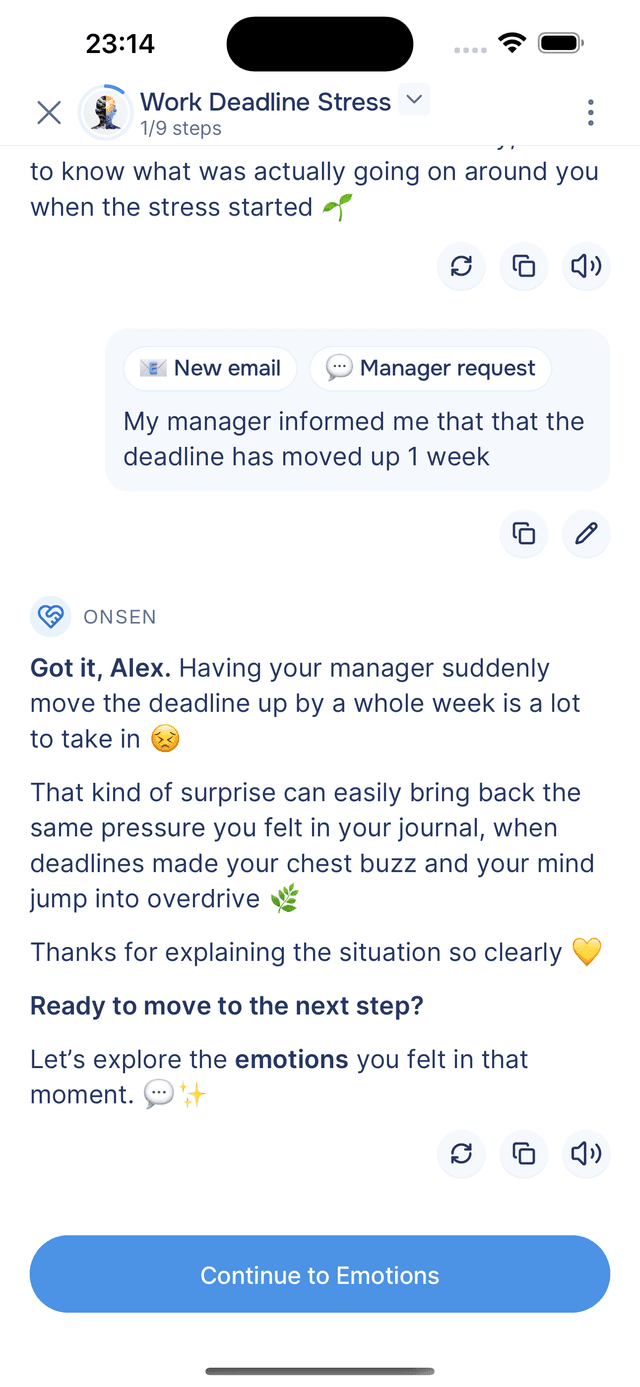Copy my message about the deadline
Image resolution: width=640 pixels, height=1387 pixels.
(524, 533)
